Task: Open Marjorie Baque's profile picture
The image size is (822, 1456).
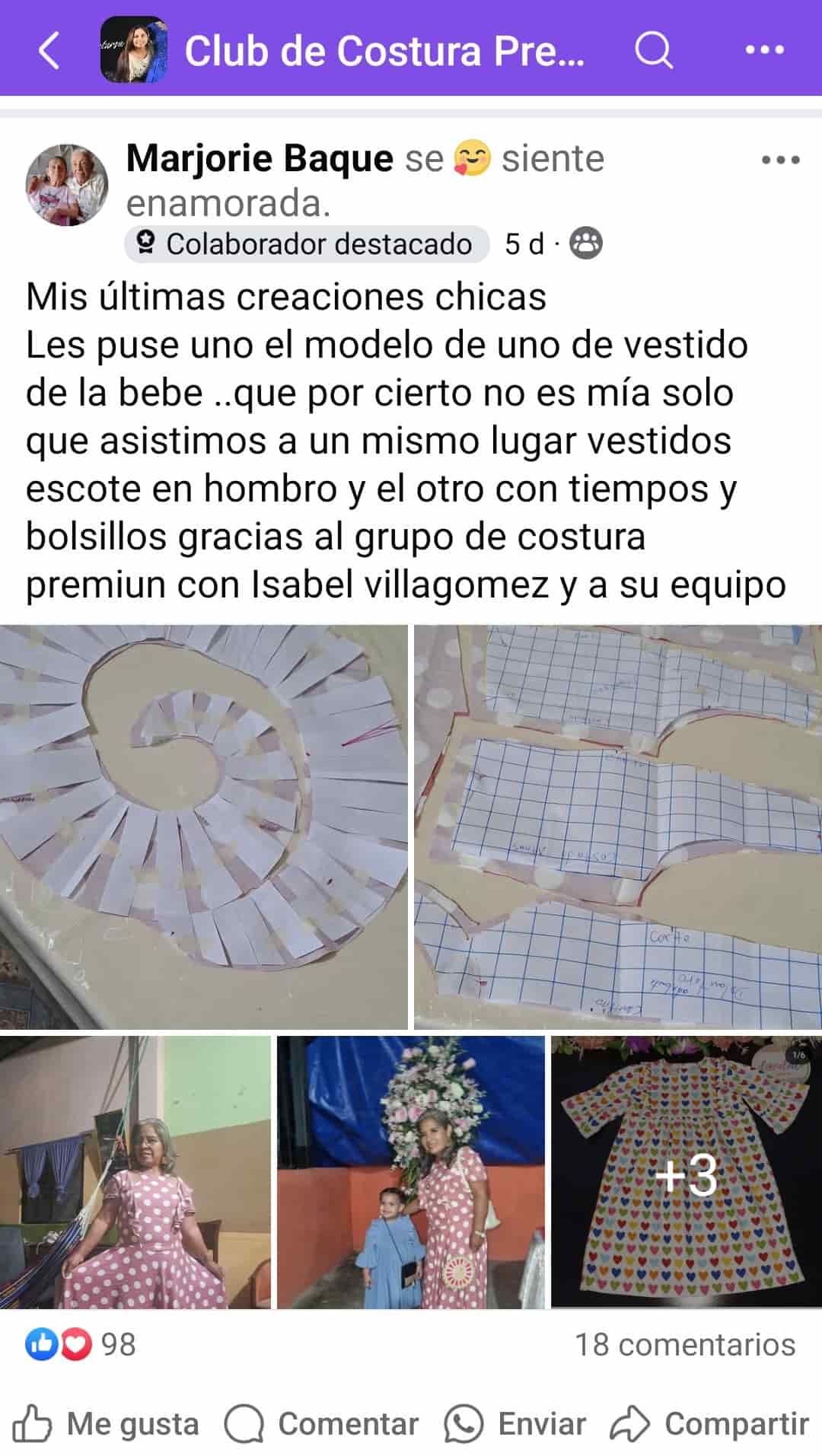Action: coord(67,185)
